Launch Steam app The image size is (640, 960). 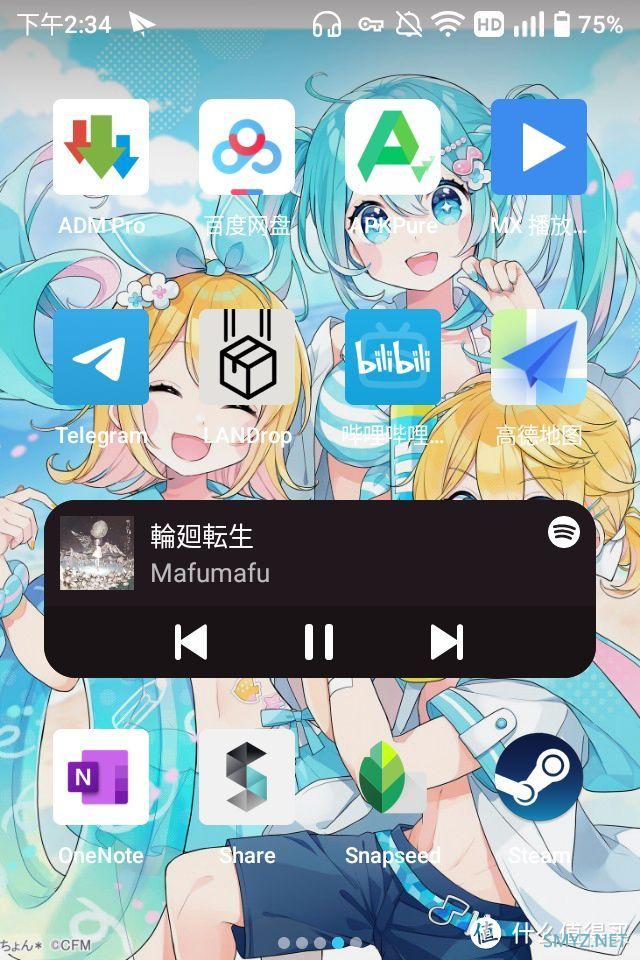click(539, 777)
